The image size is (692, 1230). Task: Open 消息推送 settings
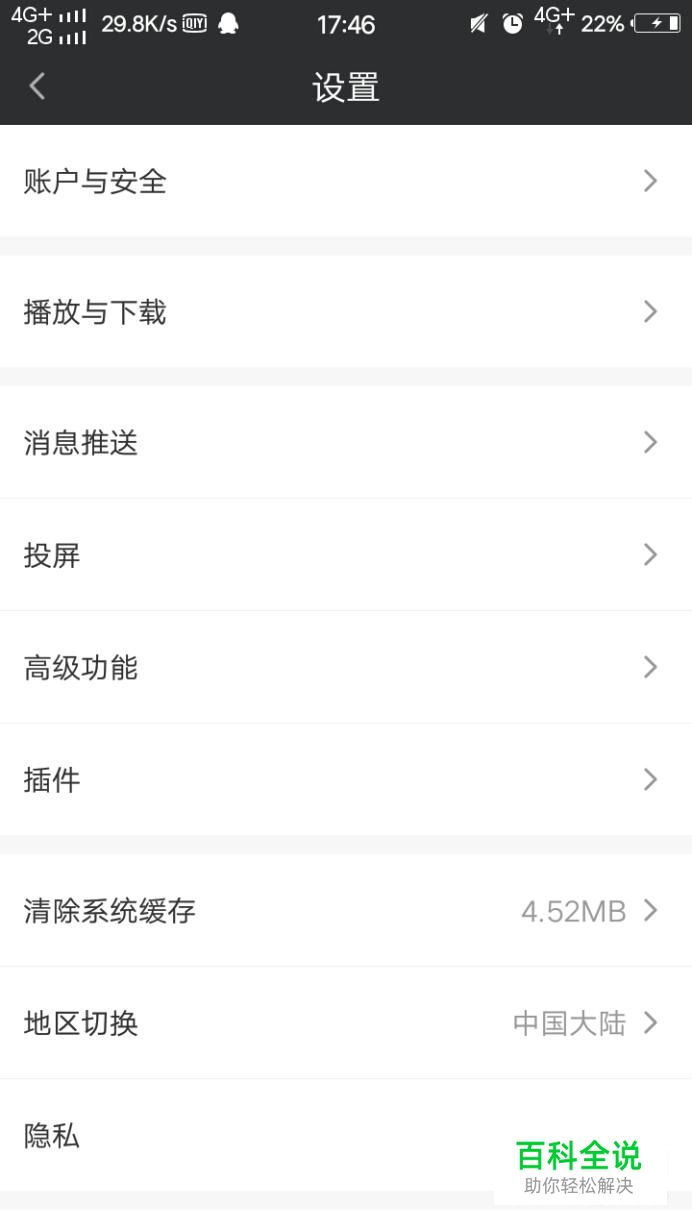[346, 442]
